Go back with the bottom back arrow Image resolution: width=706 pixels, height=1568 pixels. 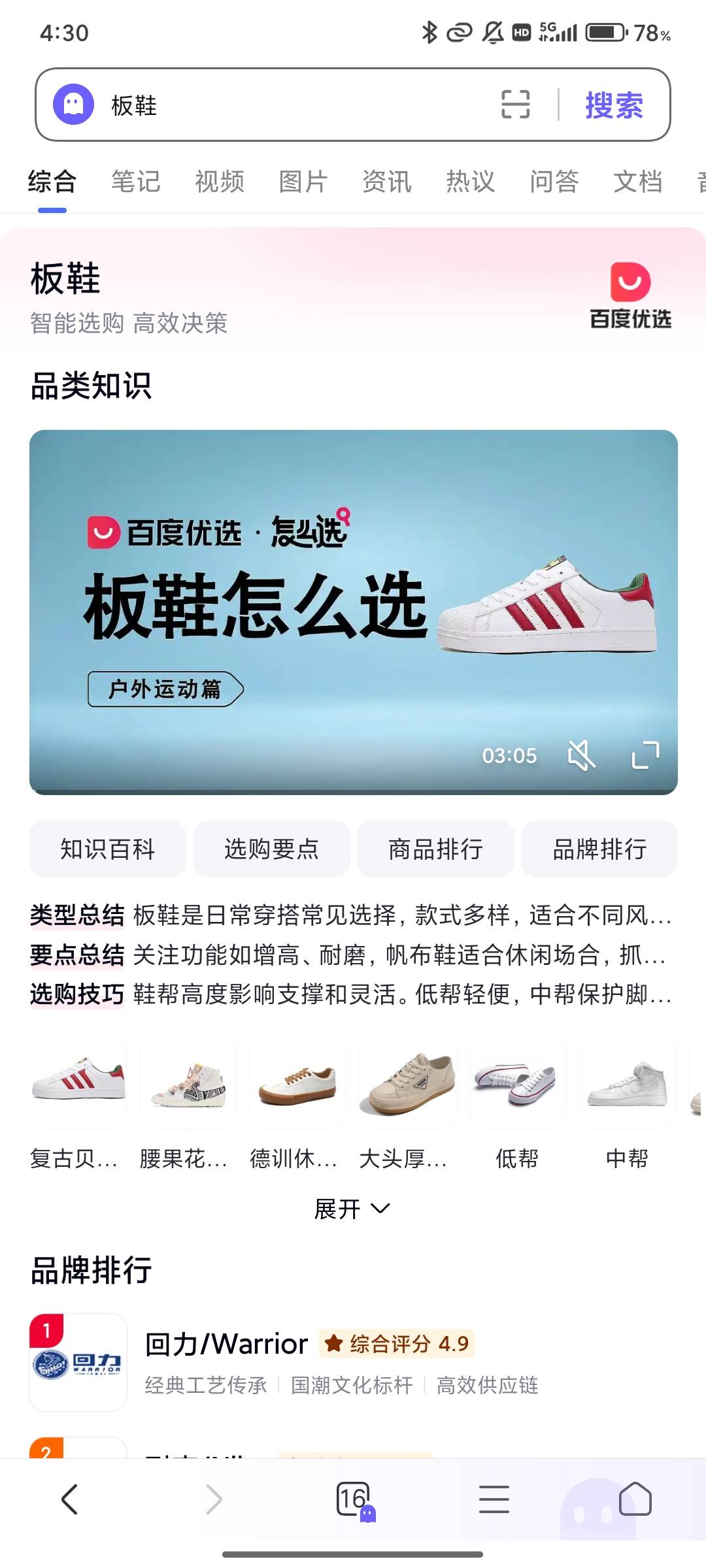point(70,1499)
